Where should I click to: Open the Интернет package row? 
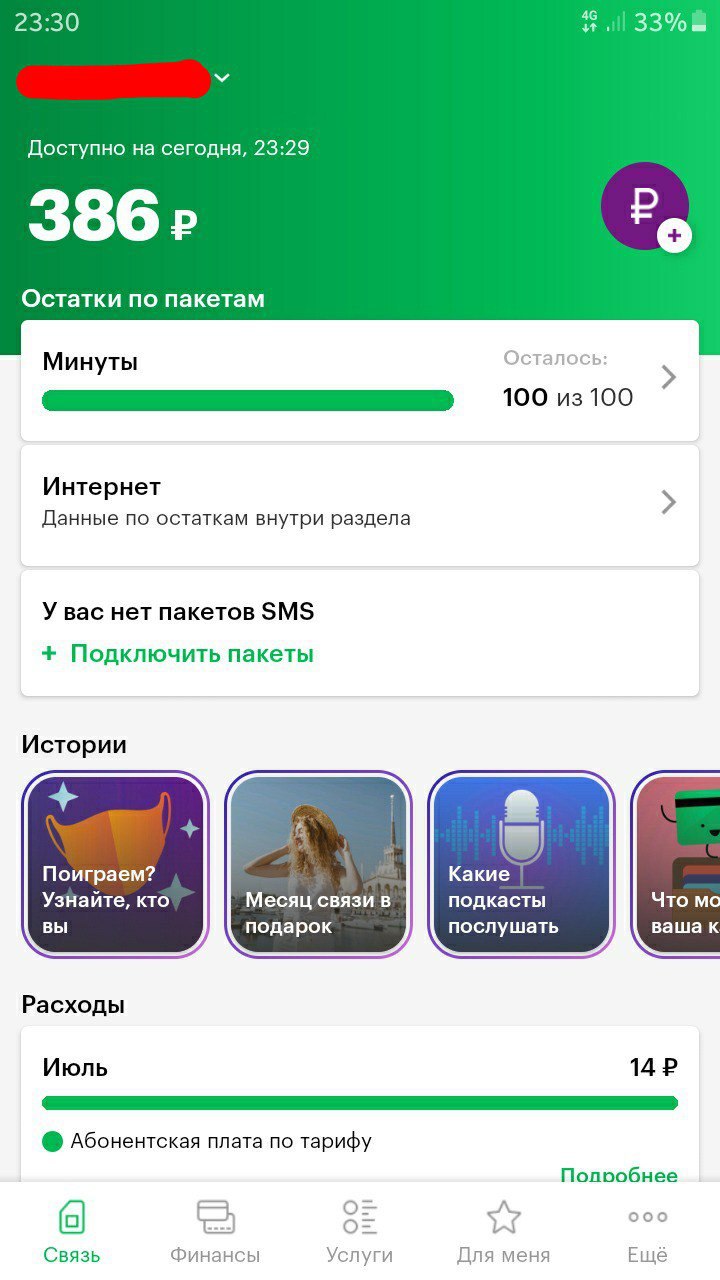coord(360,505)
